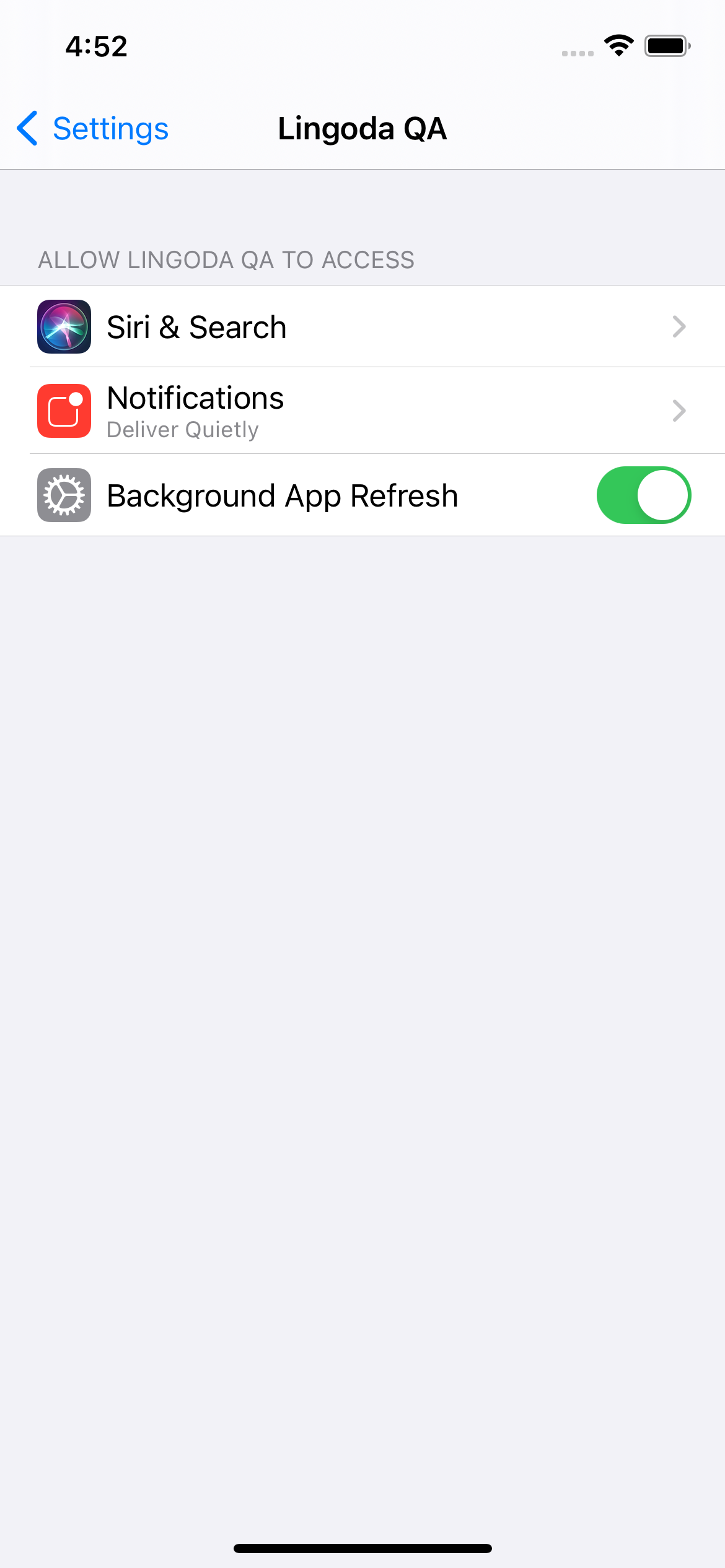Tap the Background App Refresh gear icon
The width and height of the screenshot is (725, 1568).
[63, 495]
